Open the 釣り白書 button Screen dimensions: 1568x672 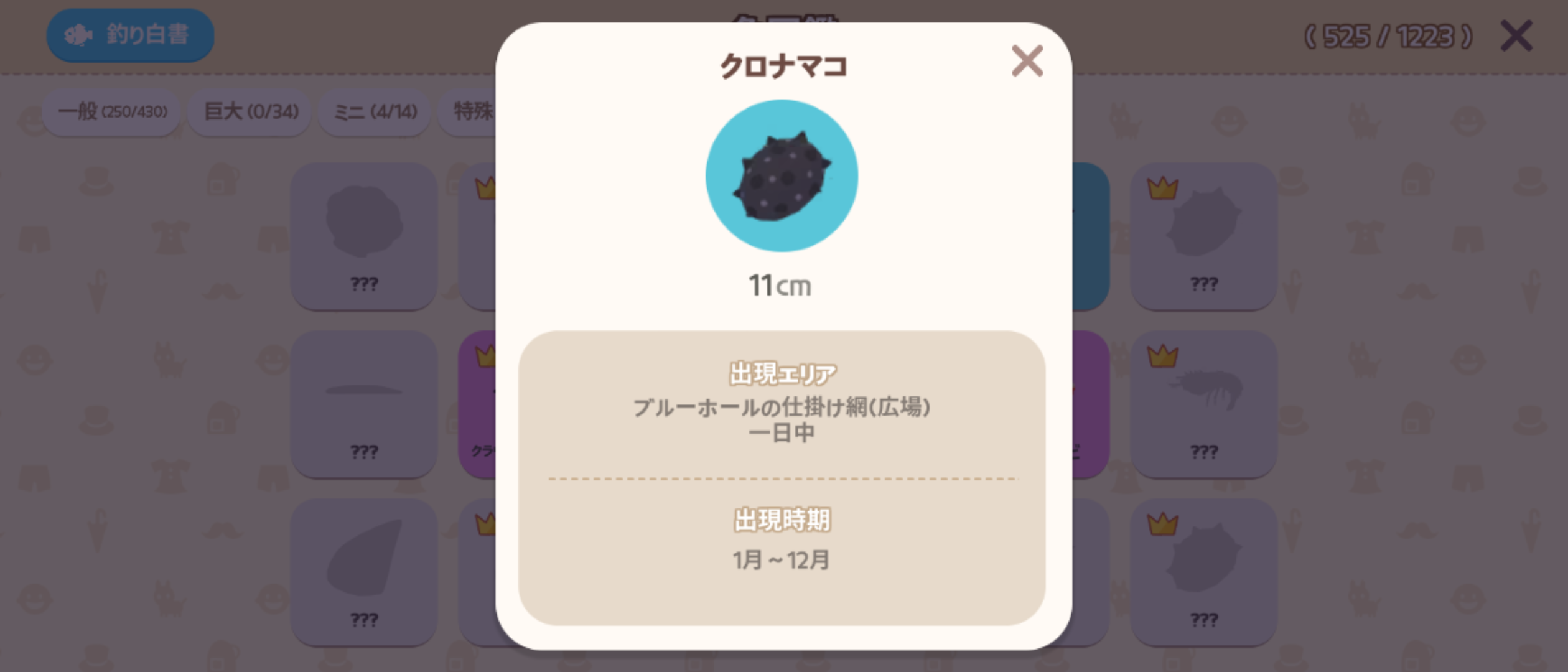[130, 35]
